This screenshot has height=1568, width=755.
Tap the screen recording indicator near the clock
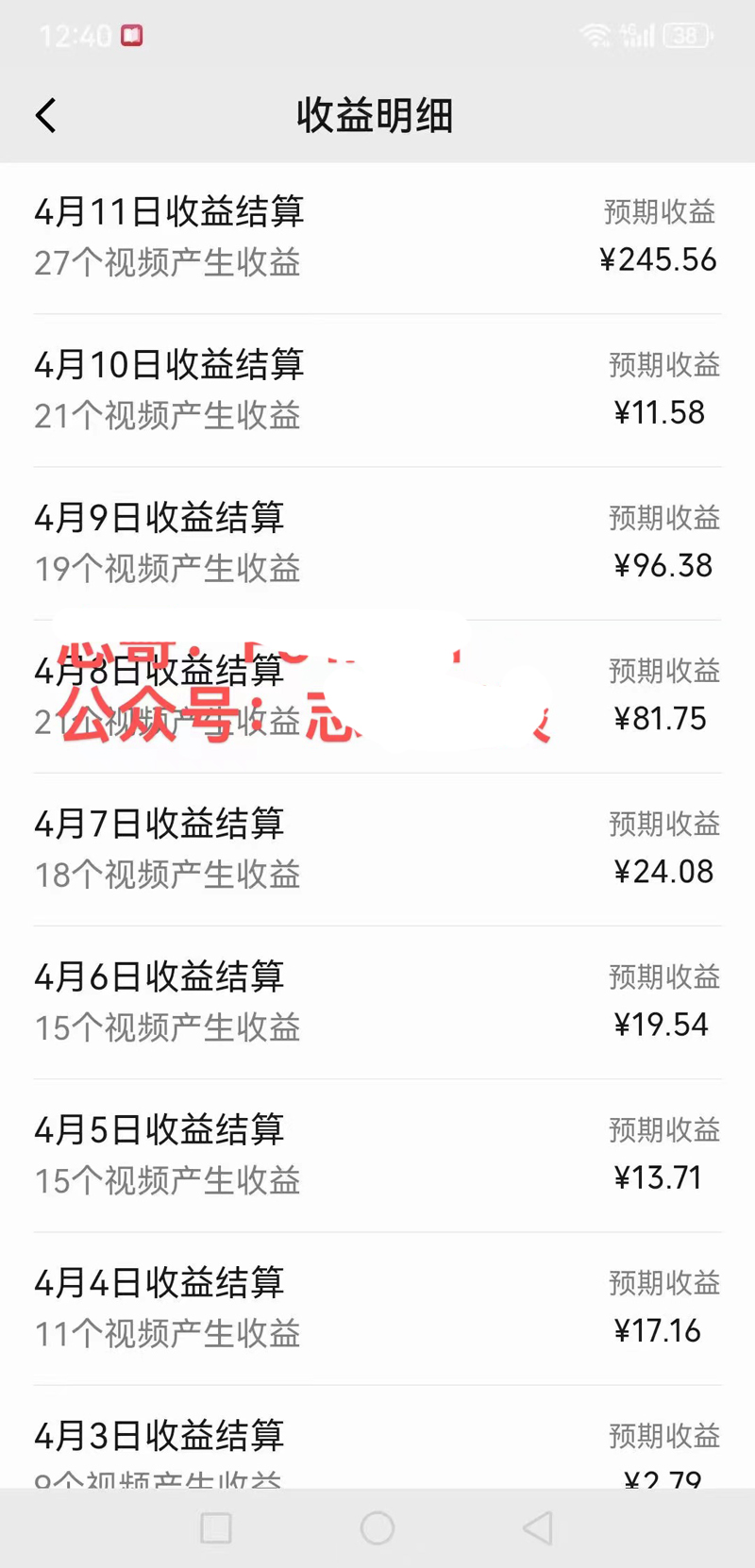pyautogui.click(x=132, y=34)
